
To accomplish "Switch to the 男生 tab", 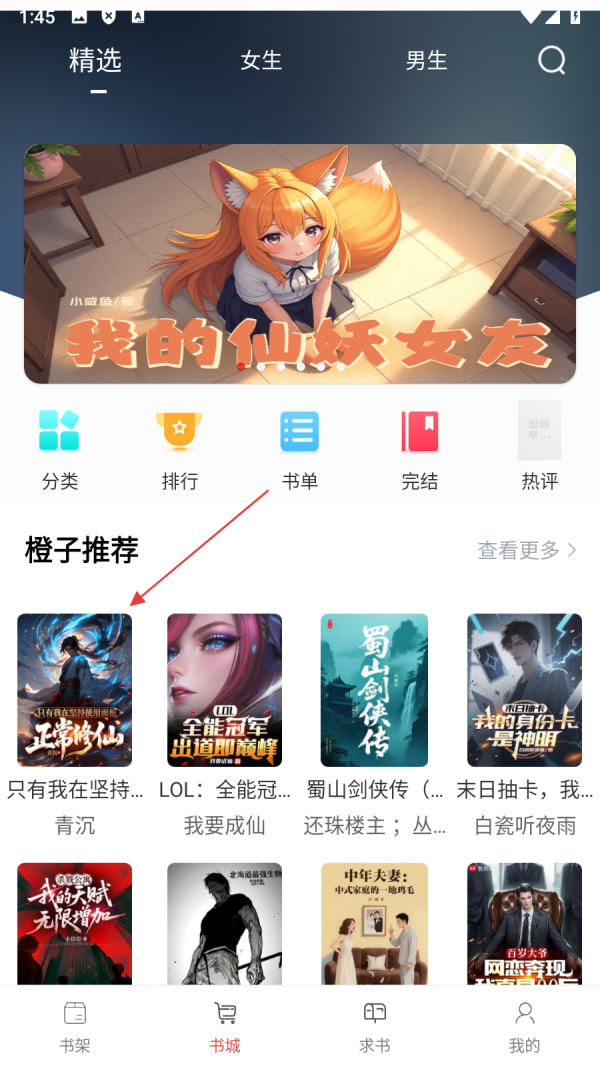I will pos(426,61).
